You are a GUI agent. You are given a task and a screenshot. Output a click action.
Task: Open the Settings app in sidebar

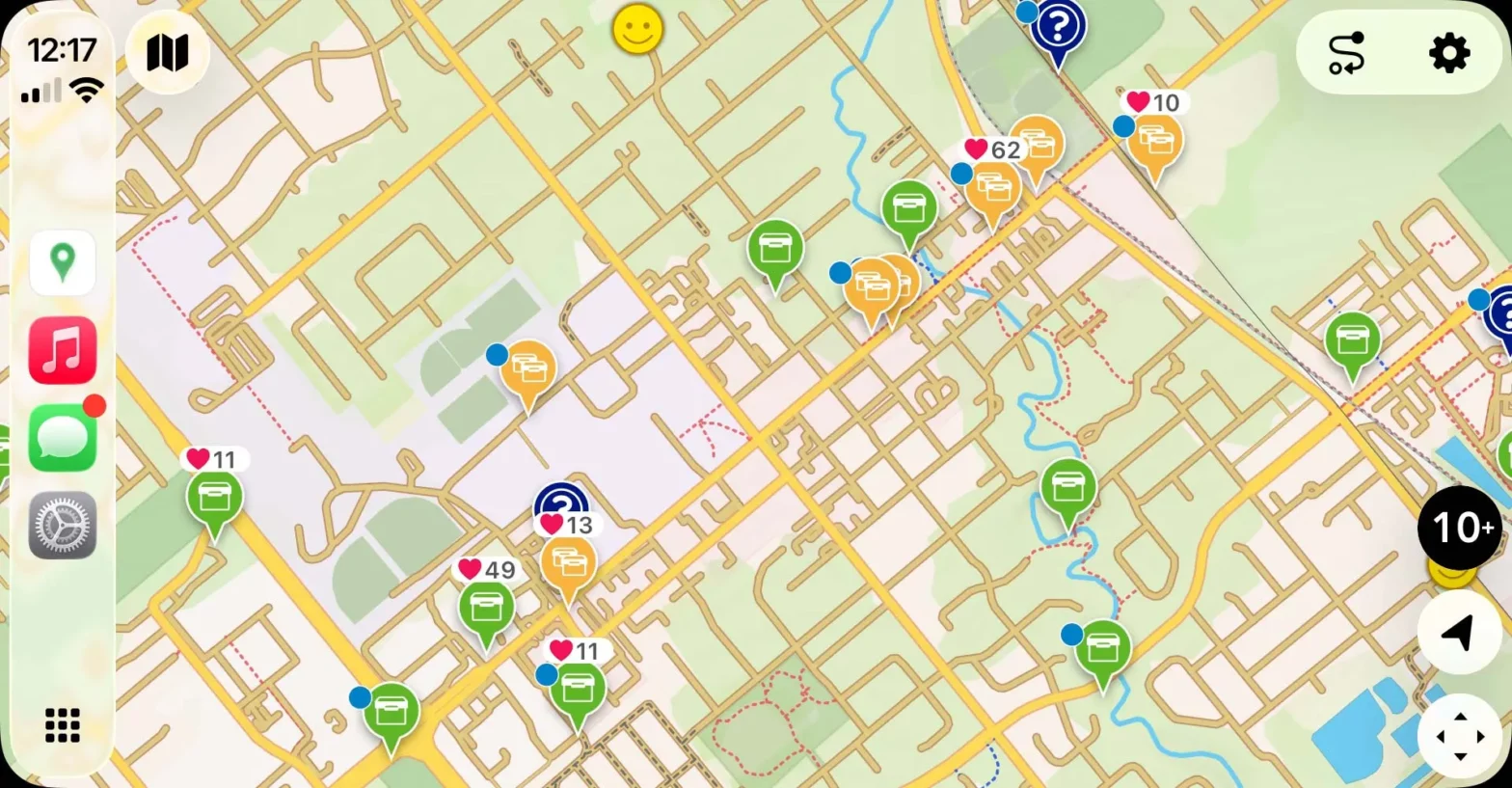click(63, 526)
